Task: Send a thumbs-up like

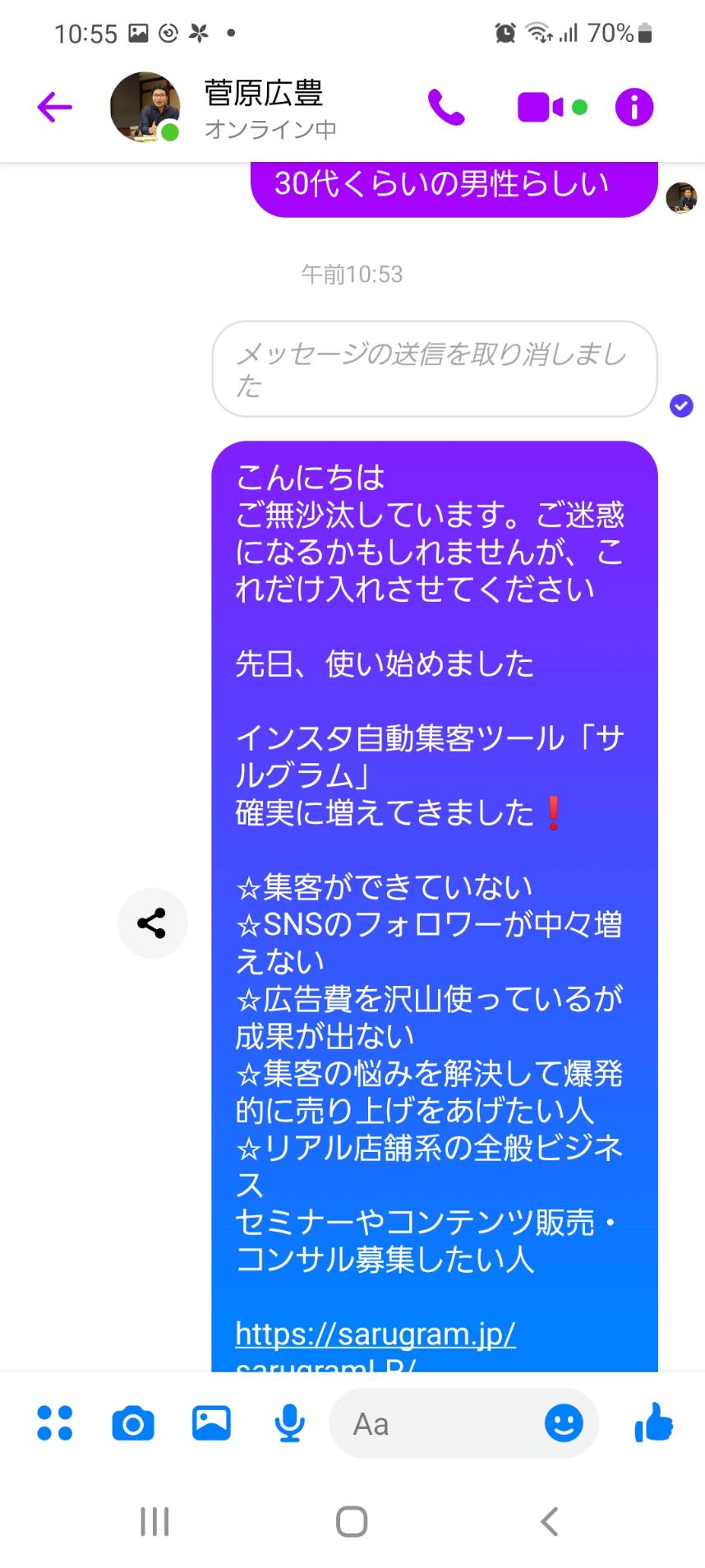Action: (x=654, y=1422)
